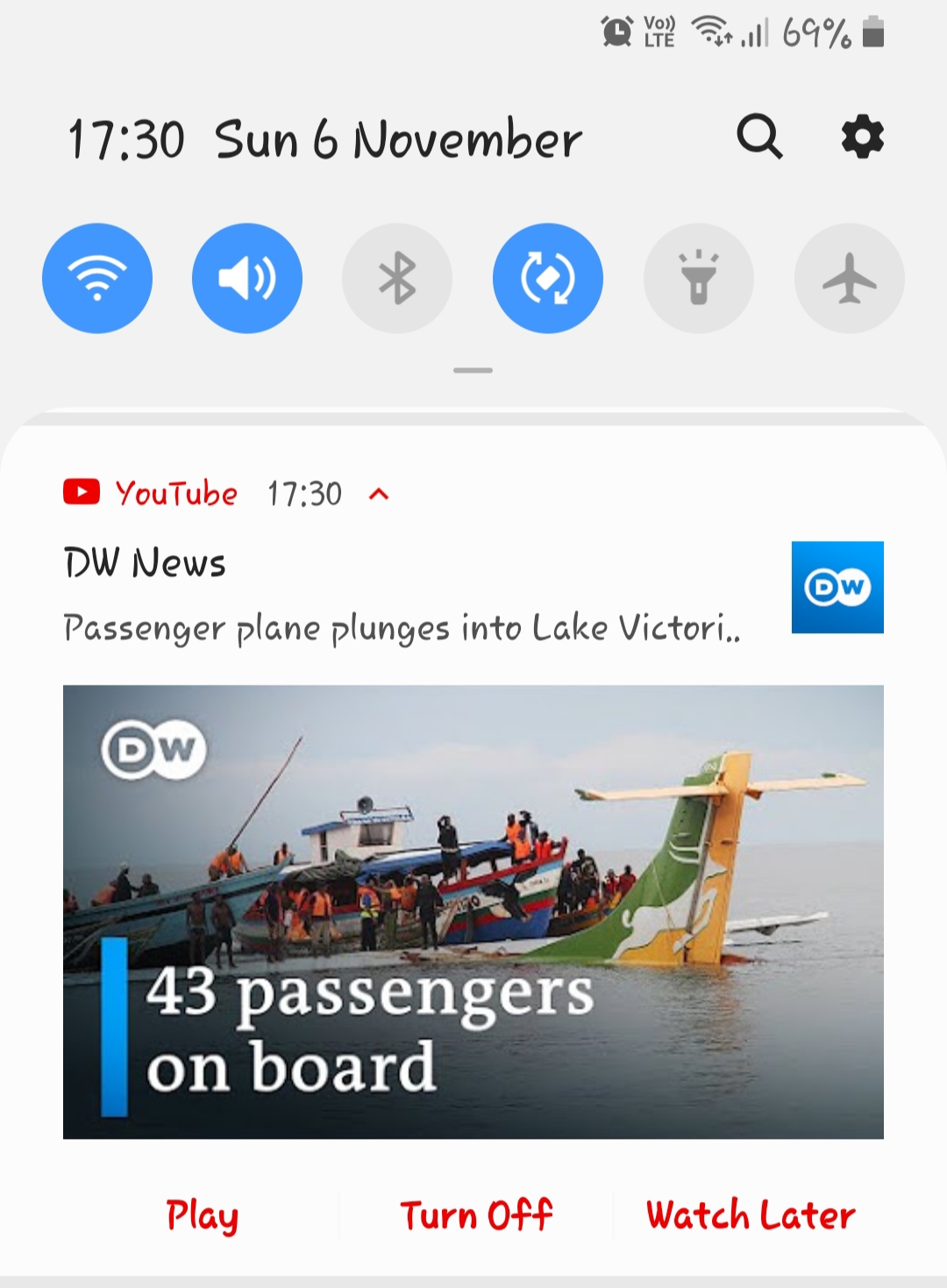947x1288 pixels.
Task: Enable airplane mode
Action: [849, 279]
